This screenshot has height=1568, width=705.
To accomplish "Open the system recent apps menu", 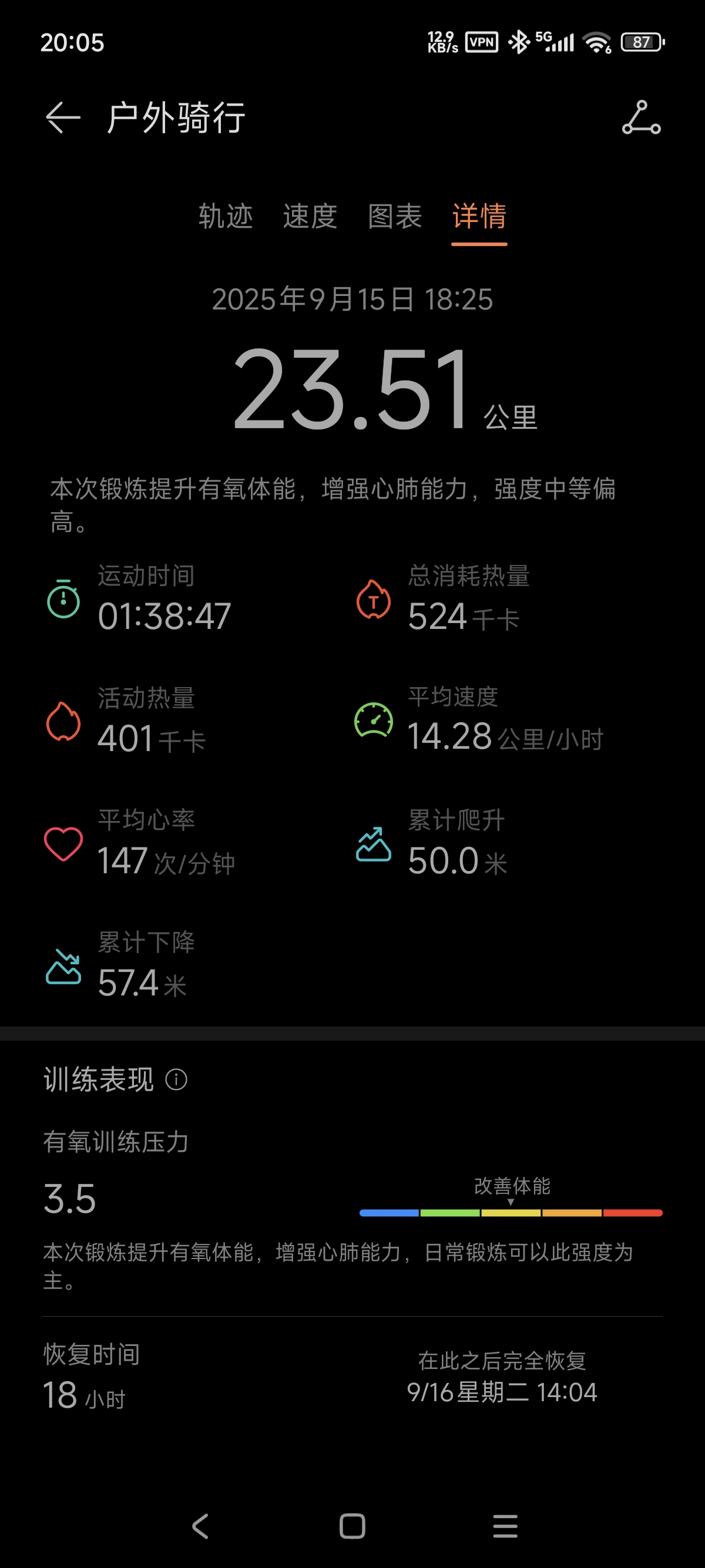I will click(505, 1526).
